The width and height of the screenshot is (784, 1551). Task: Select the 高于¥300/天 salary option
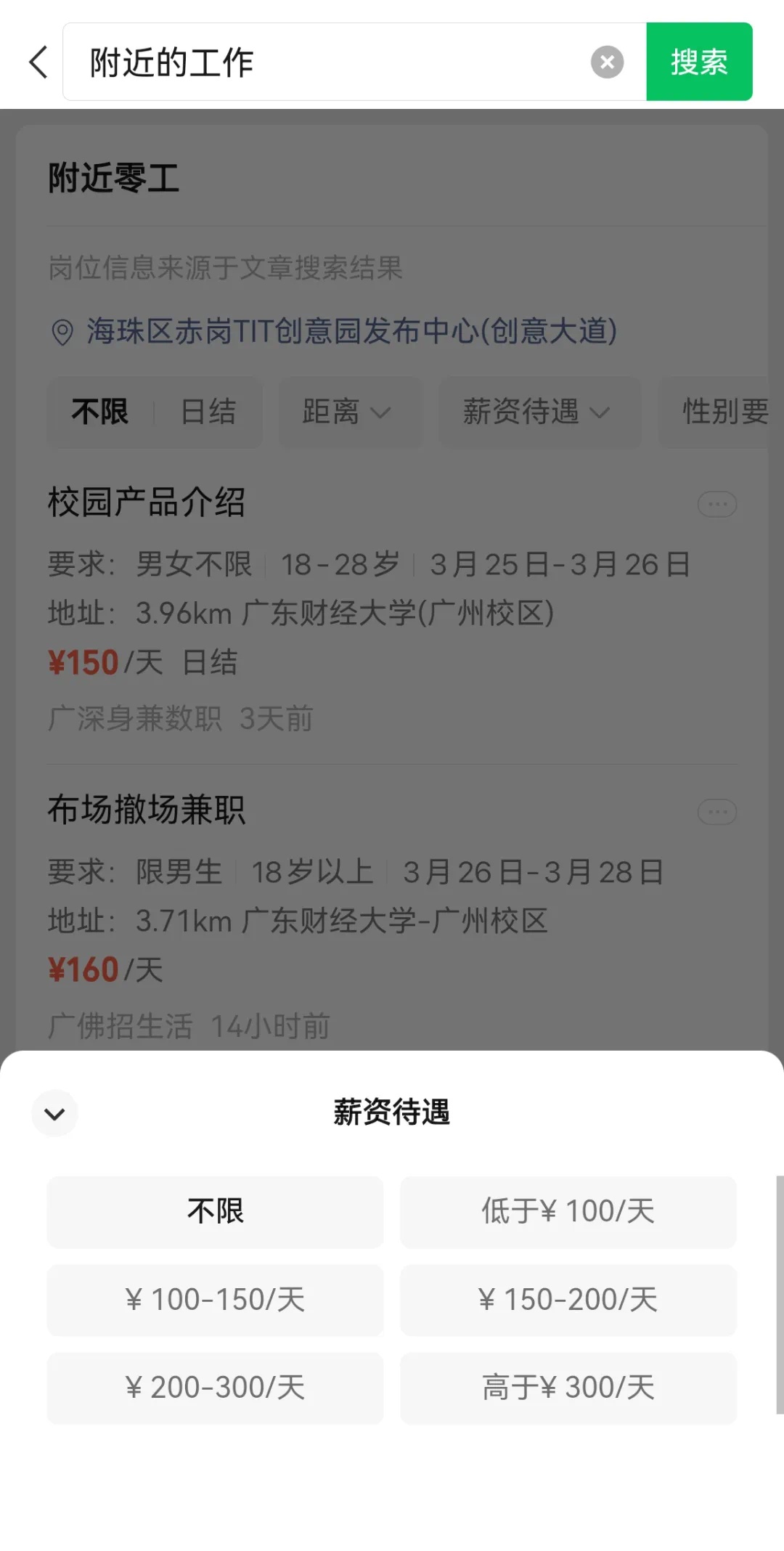point(568,1388)
